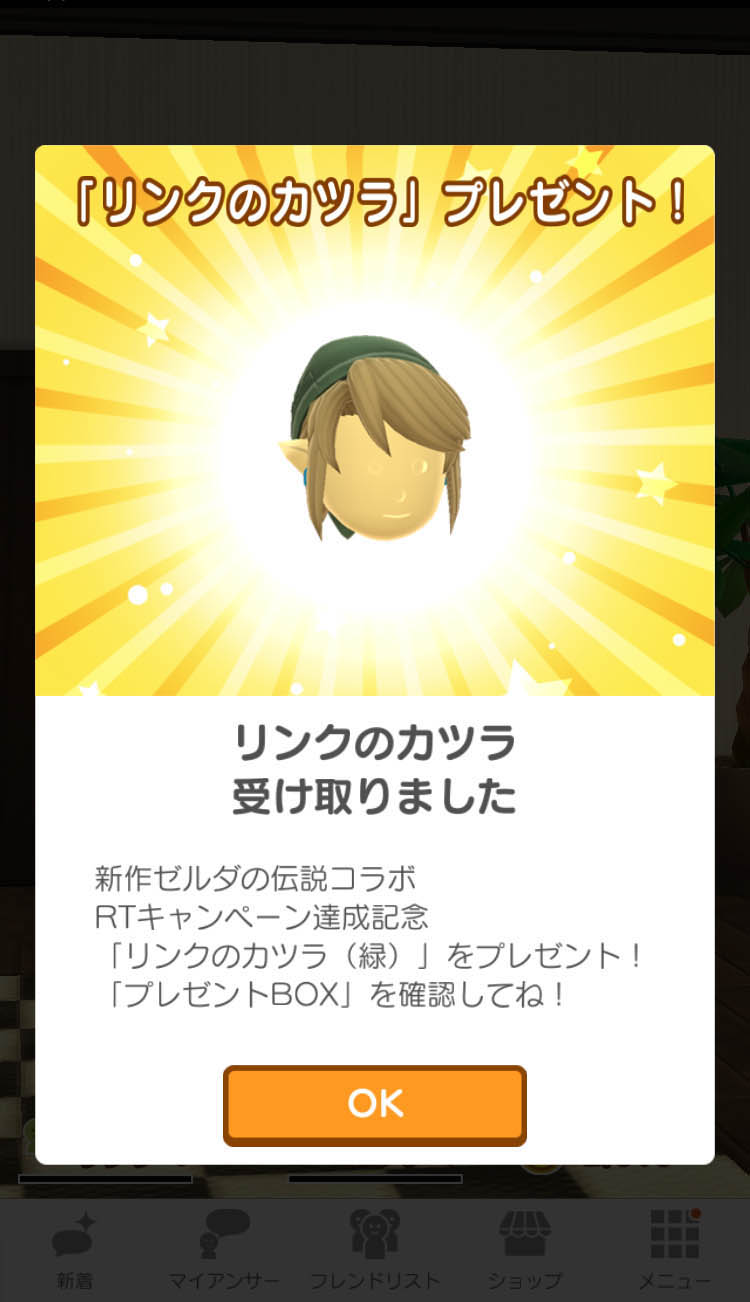This screenshot has width=750, height=1302.
Task: Switch to the マイアンサー tab
Action: click(x=225, y=1248)
